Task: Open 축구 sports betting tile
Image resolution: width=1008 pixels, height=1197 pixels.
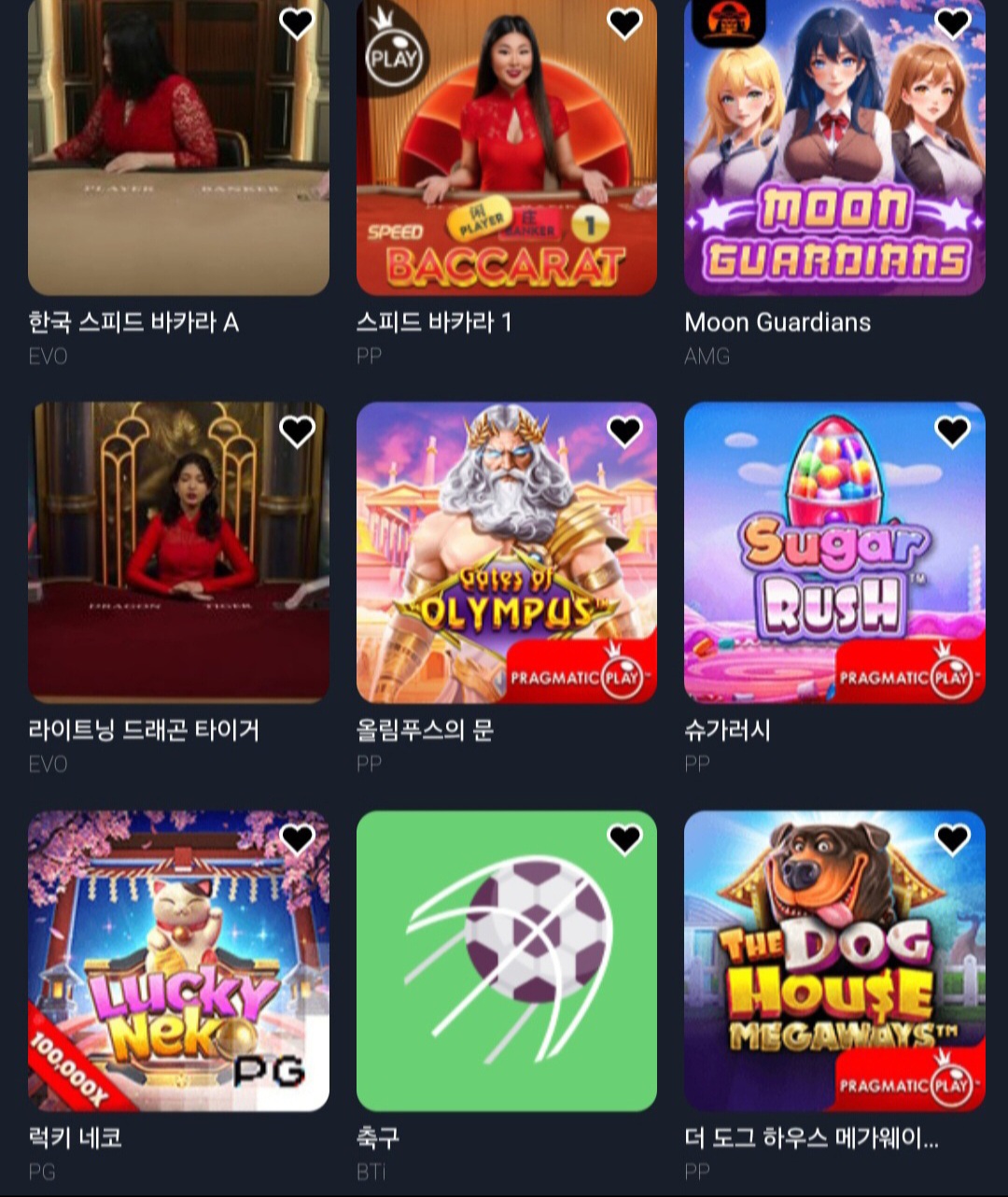Action: click(x=506, y=961)
